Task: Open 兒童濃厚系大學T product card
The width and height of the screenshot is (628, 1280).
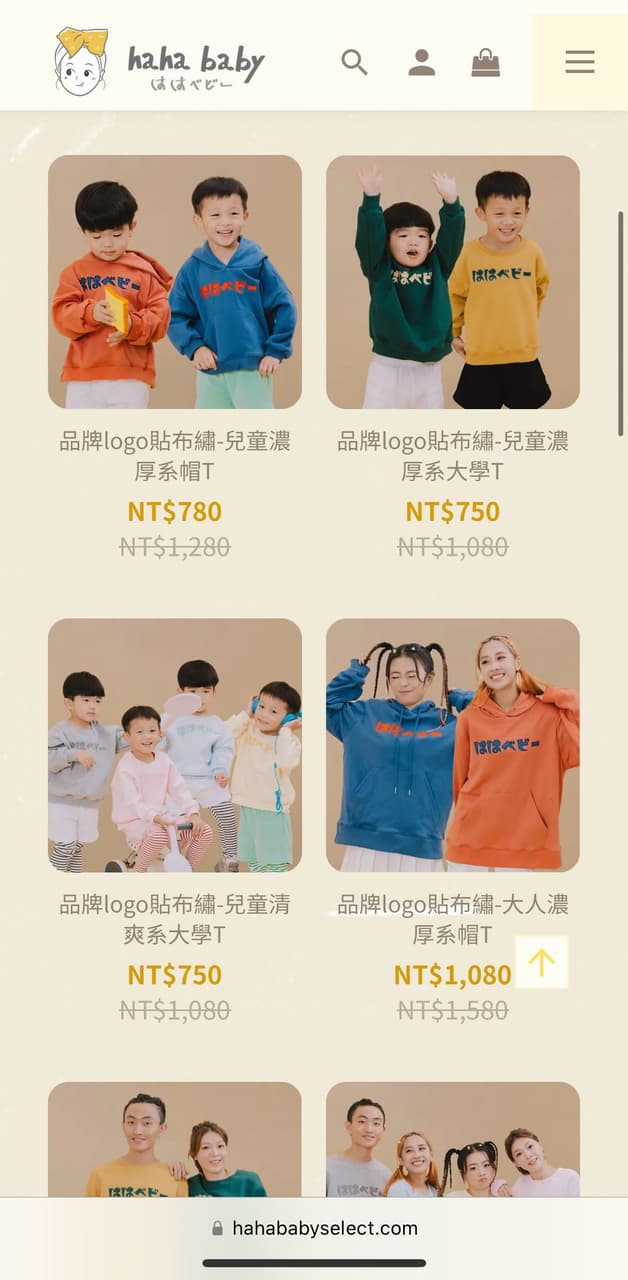Action: (452, 282)
